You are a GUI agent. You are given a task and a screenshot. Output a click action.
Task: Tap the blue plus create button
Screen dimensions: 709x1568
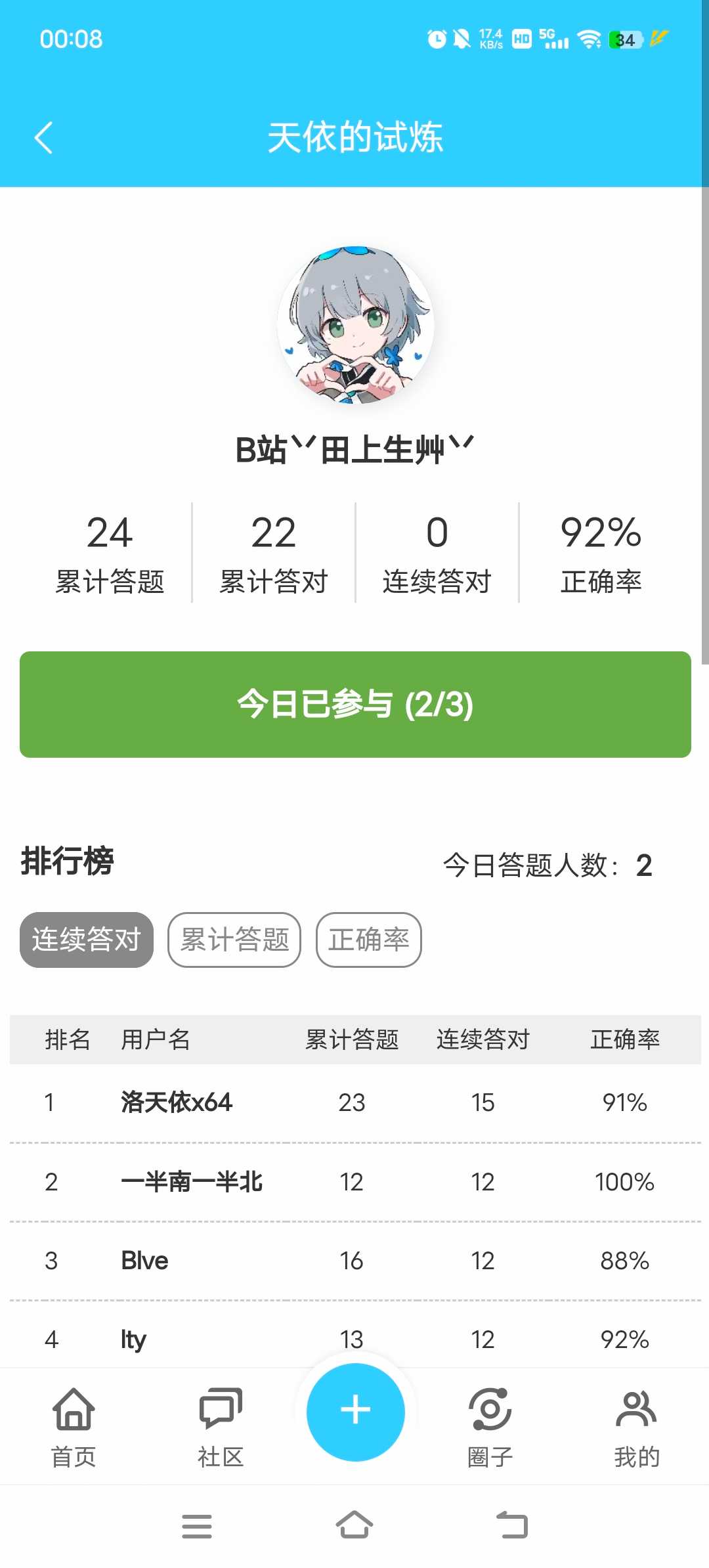355,1410
